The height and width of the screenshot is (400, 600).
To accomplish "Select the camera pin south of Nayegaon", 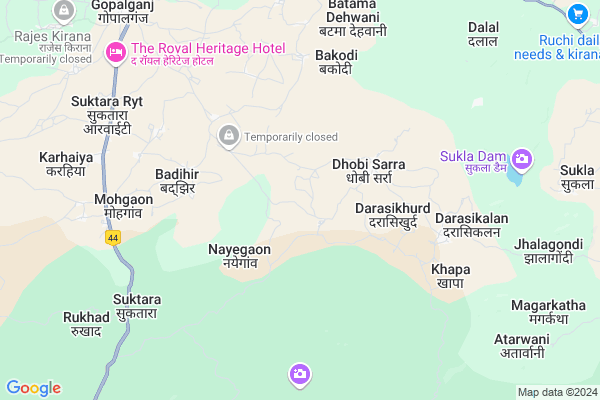I will [299, 374].
